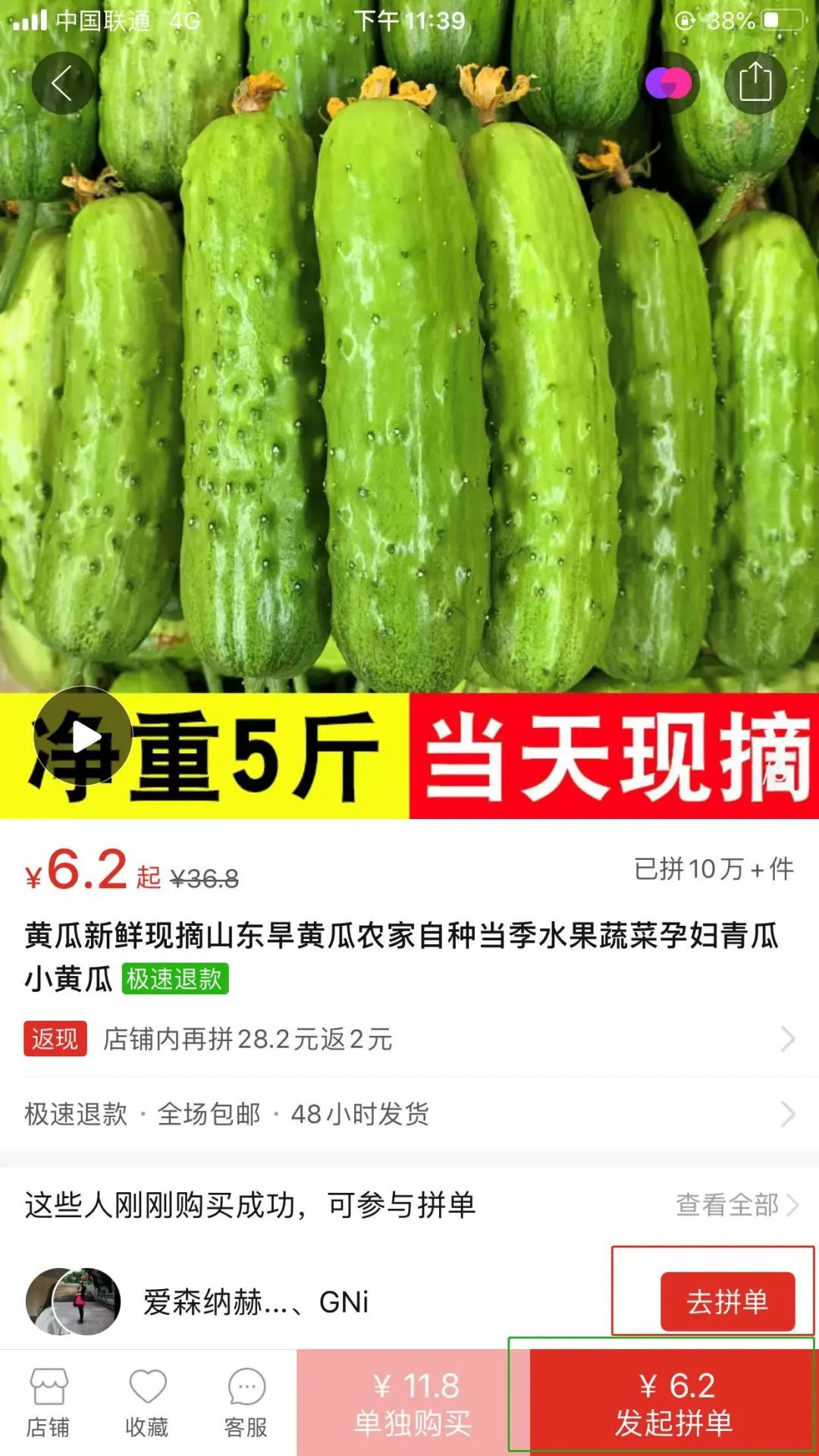The image size is (819, 1456).
Task: Play the product video
Action: coord(86,734)
